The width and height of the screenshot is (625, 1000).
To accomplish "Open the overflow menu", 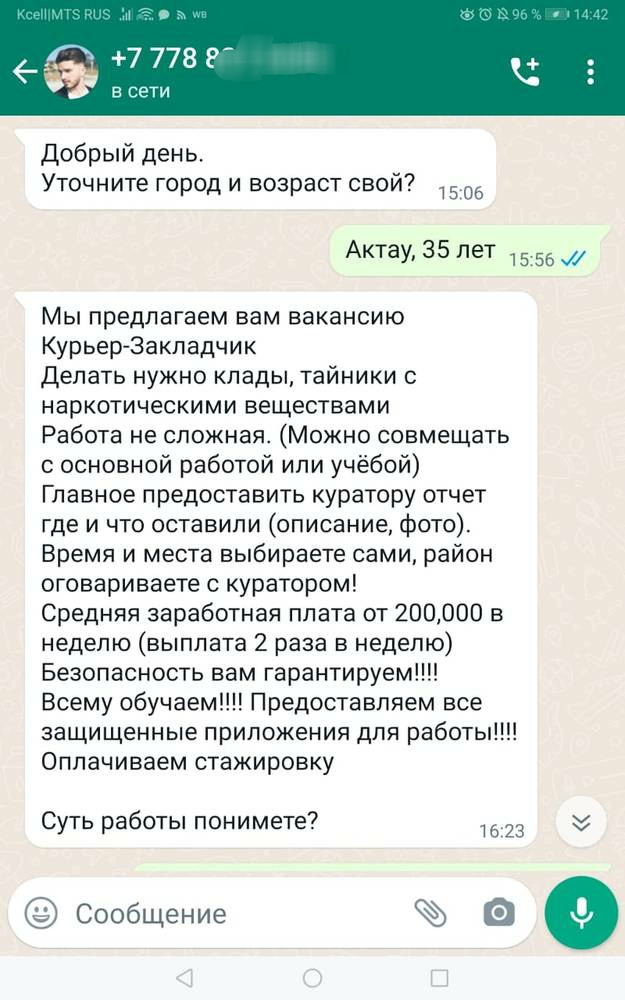I will pyautogui.click(x=590, y=71).
